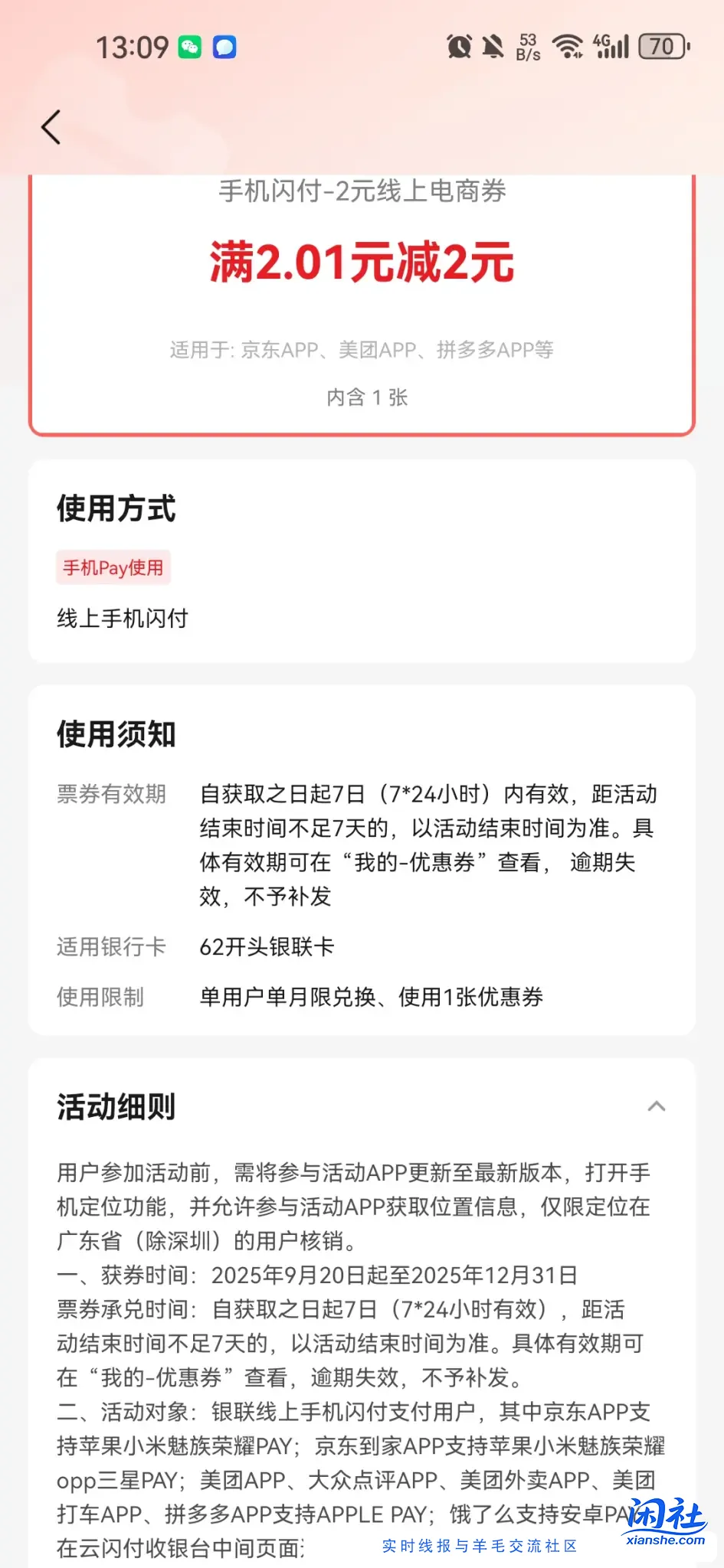Expand the 使用须知 details section

[x=116, y=733]
